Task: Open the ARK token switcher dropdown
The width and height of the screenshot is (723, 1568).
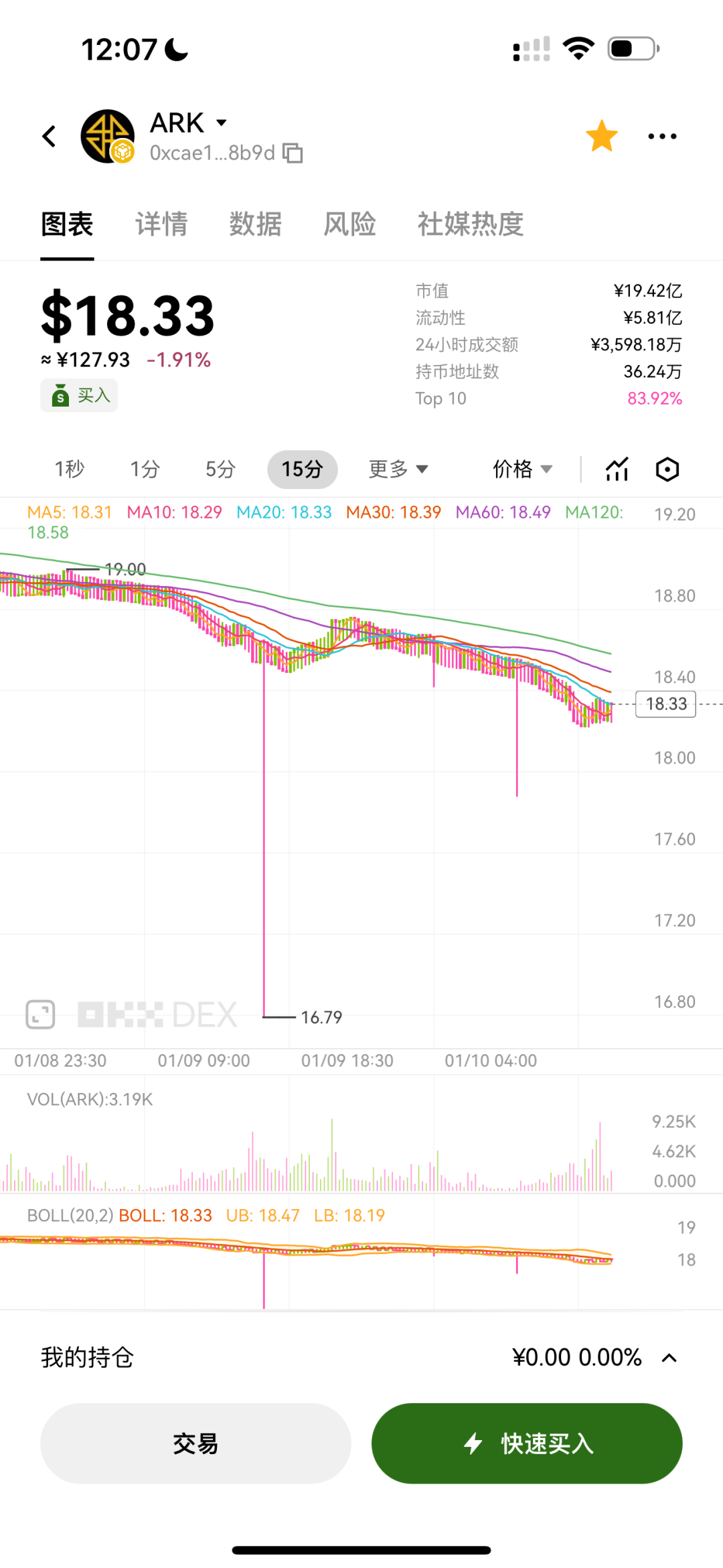Action: point(221,123)
